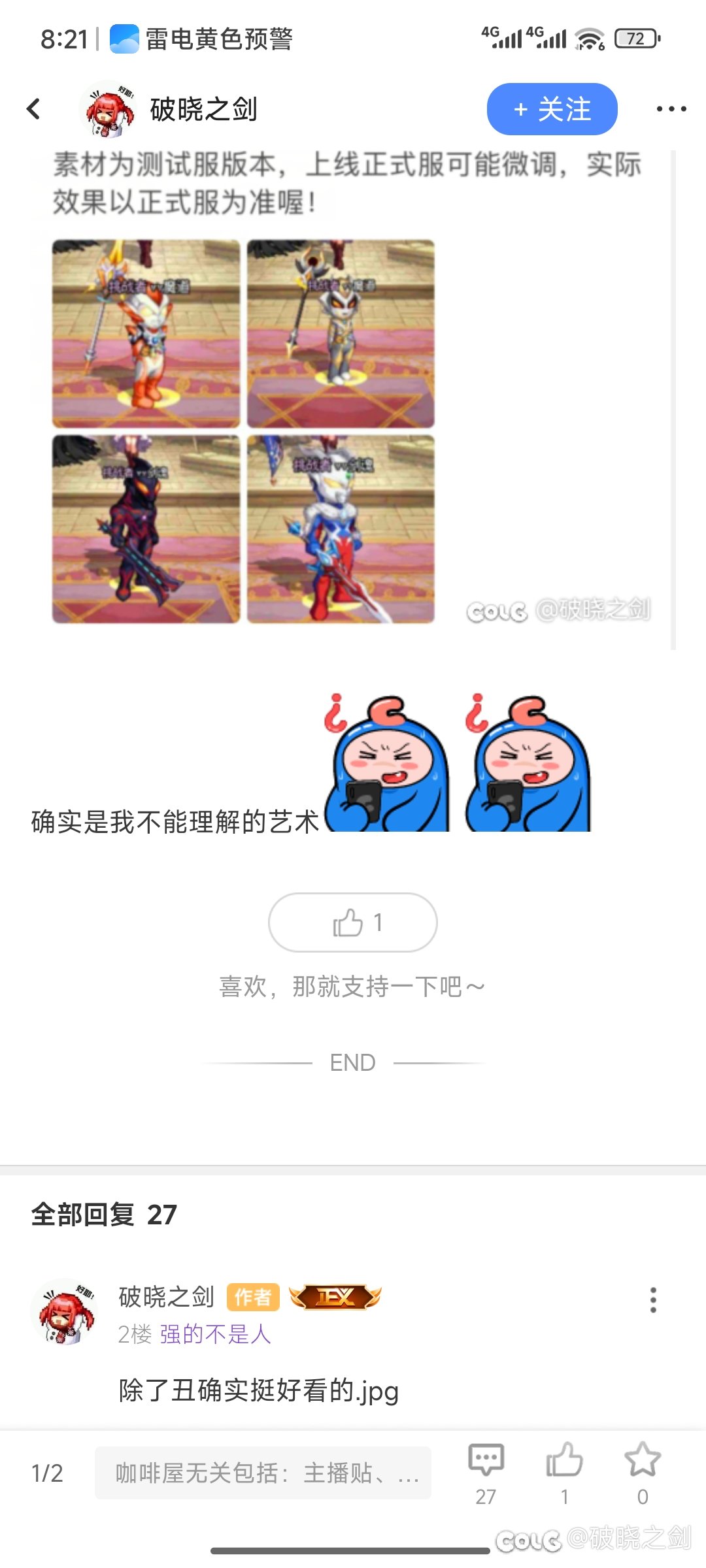Open the options menu for the 2楼 reply

(x=652, y=1300)
